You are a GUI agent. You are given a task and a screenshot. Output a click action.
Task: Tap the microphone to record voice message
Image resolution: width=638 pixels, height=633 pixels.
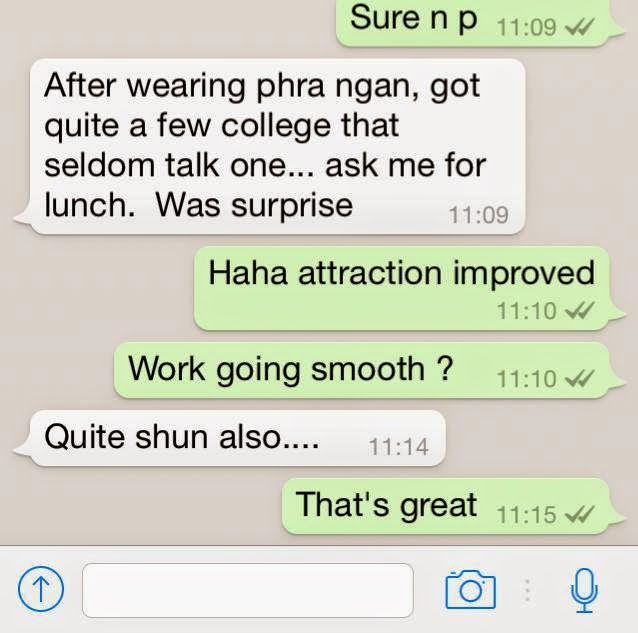(x=583, y=589)
